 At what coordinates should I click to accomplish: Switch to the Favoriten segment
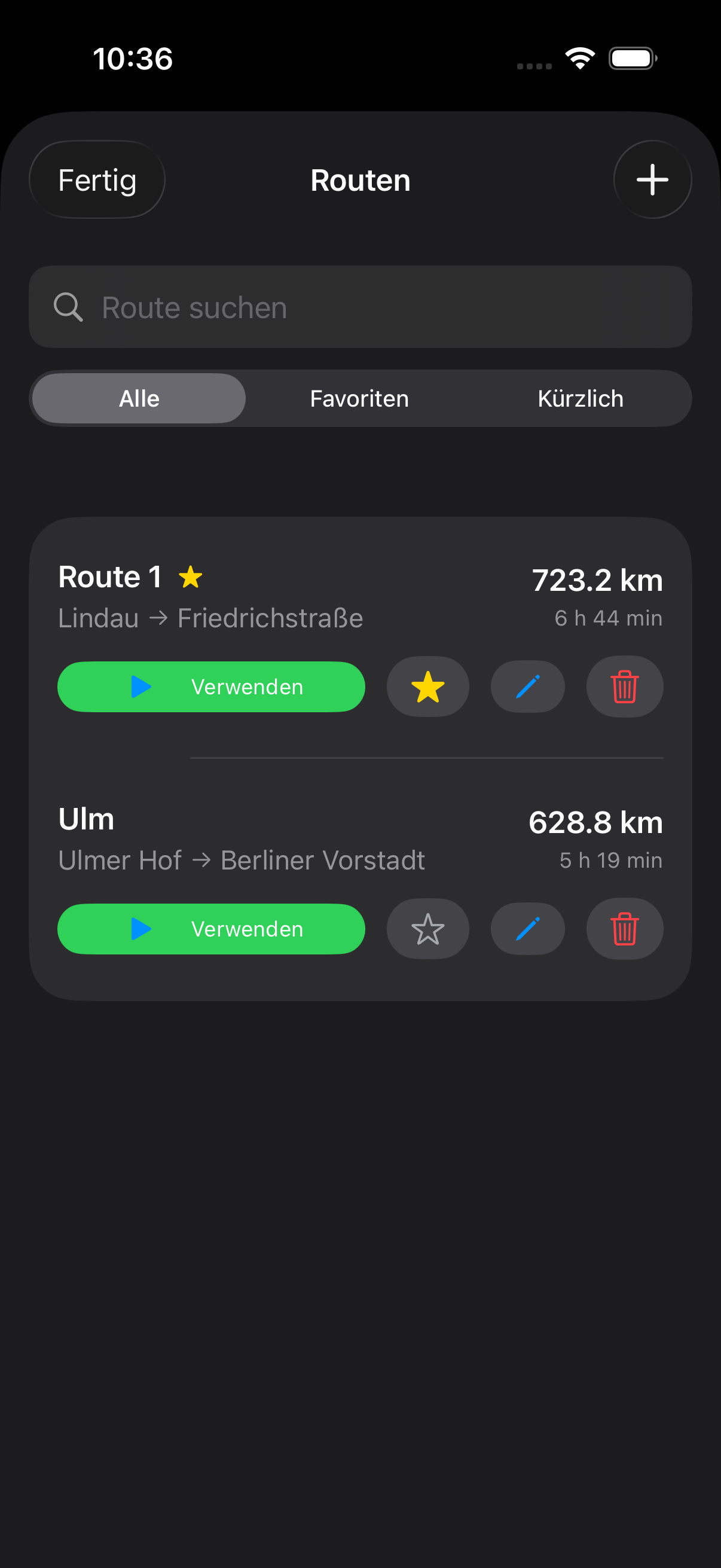pyautogui.click(x=359, y=399)
